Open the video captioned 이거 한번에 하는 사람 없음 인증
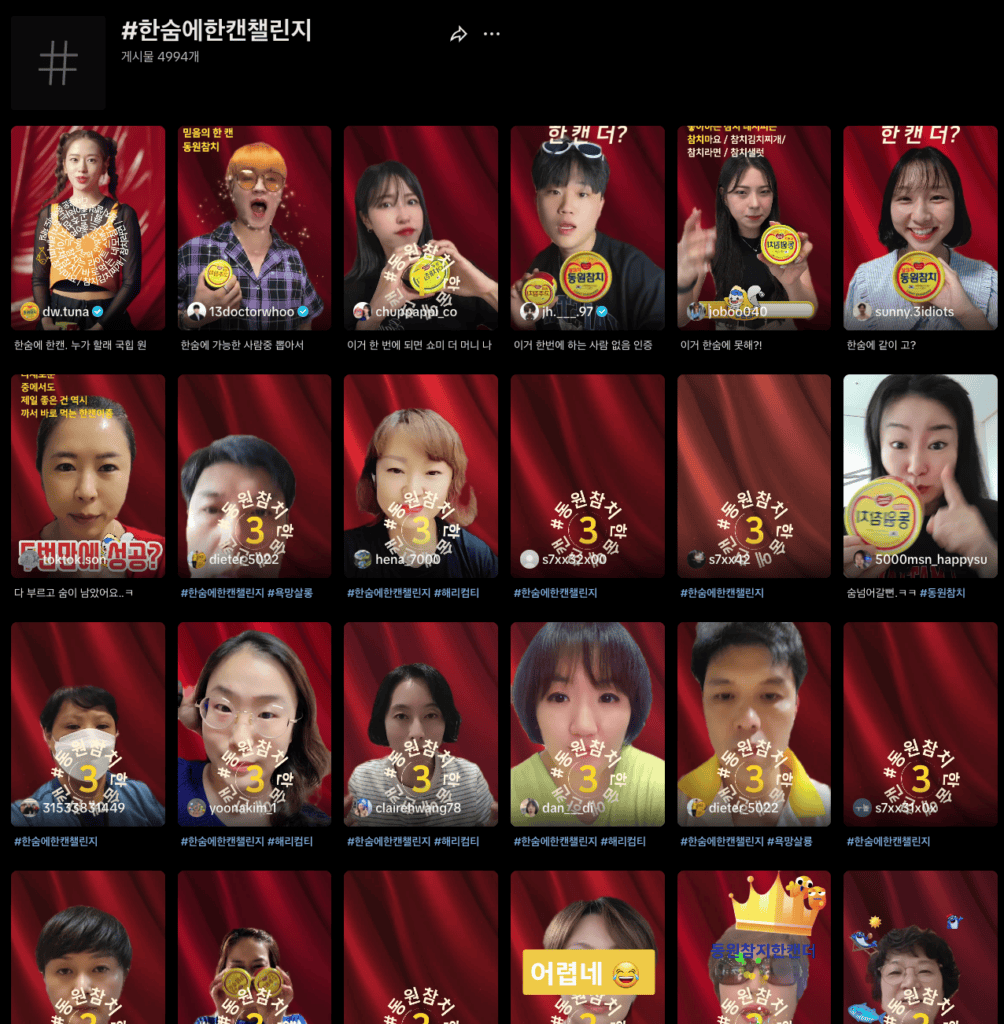Screen dimensions: 1004x1024 [587, 227]
